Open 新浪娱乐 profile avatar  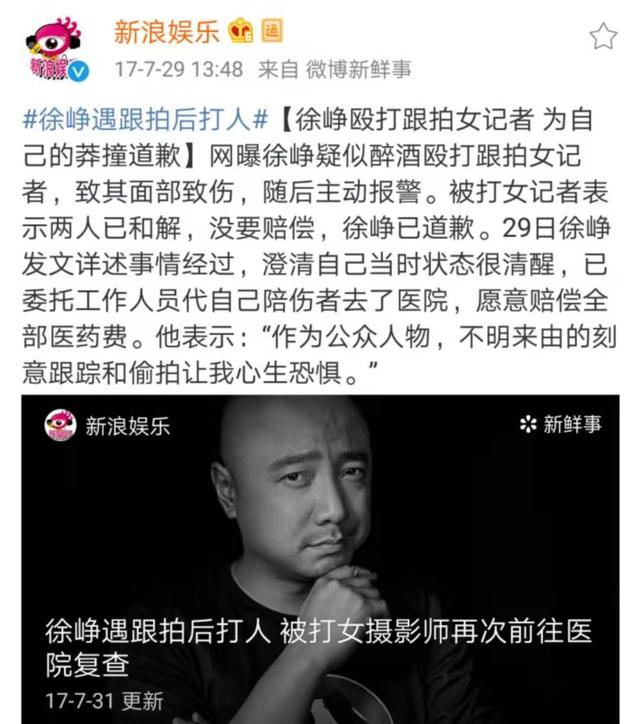click(x=54, y=48)
